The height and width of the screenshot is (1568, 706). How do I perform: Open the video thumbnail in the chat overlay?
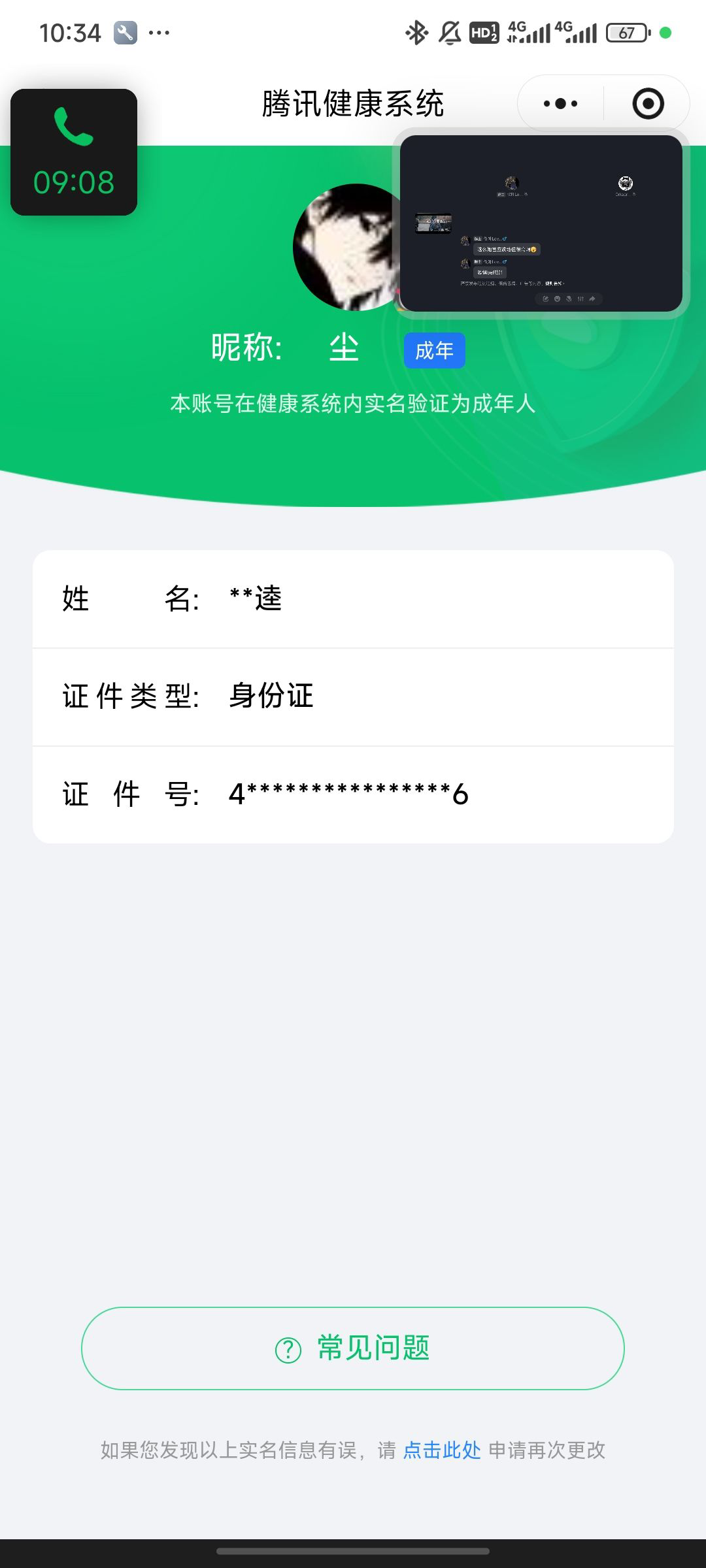coord(433,223)
